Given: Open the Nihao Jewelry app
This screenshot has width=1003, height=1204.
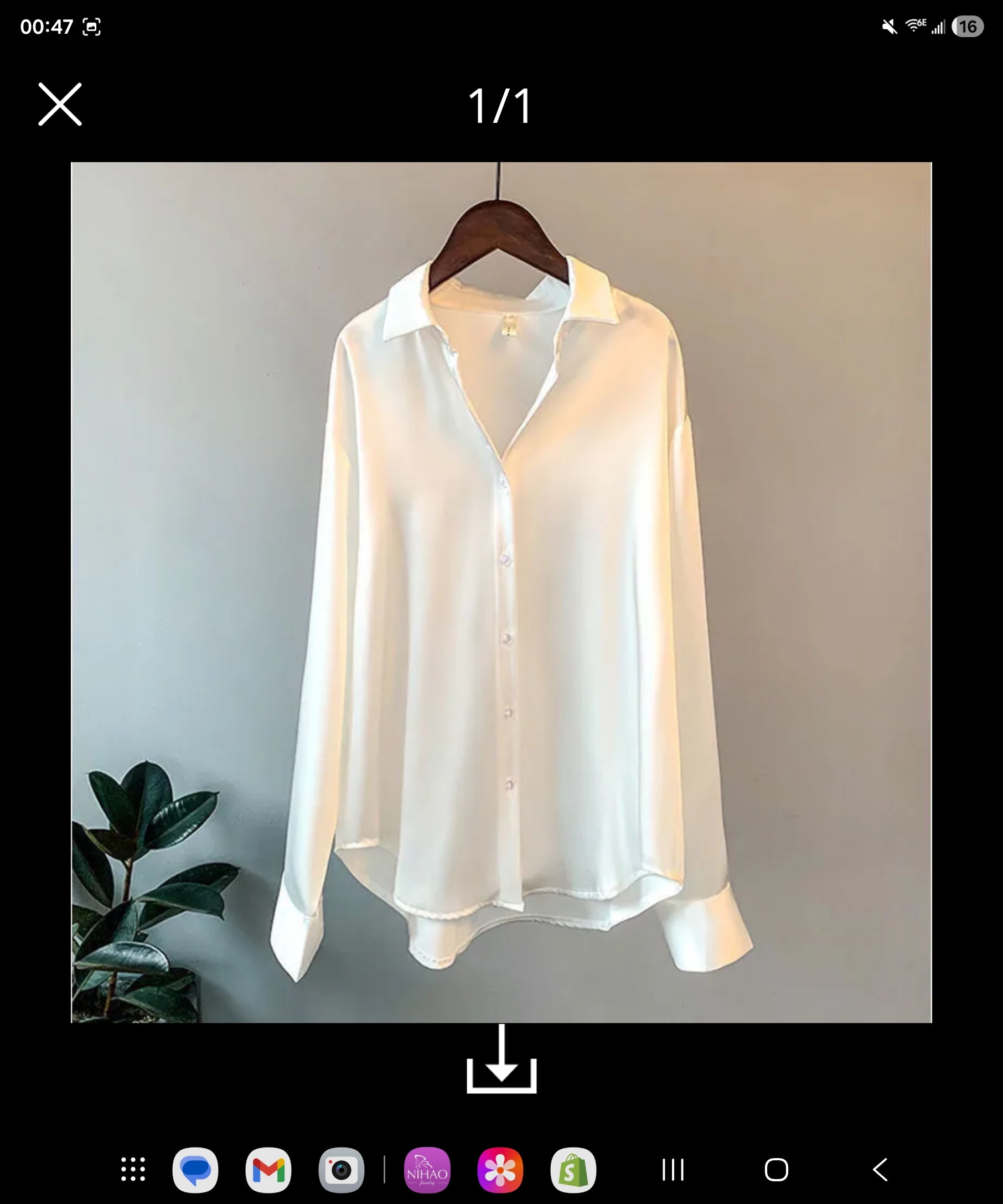Looking at the screenshot, I should pos(427,1170).
